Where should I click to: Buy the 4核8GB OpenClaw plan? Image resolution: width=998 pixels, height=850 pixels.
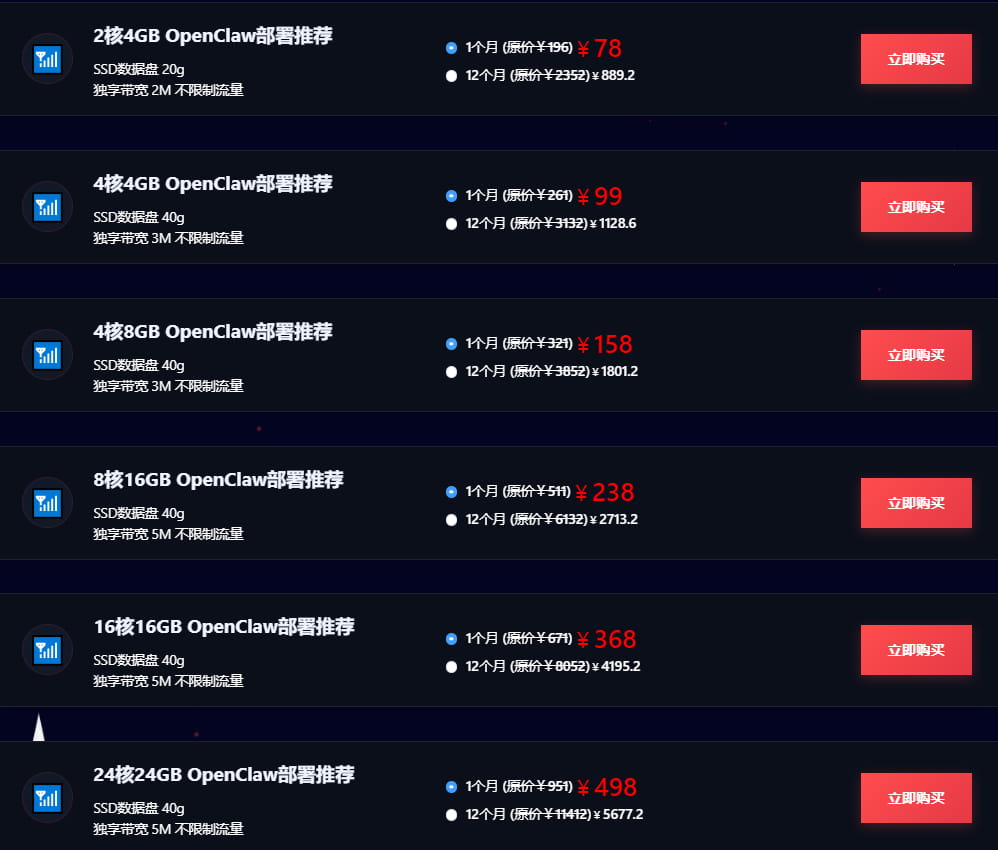coord(915,355)
